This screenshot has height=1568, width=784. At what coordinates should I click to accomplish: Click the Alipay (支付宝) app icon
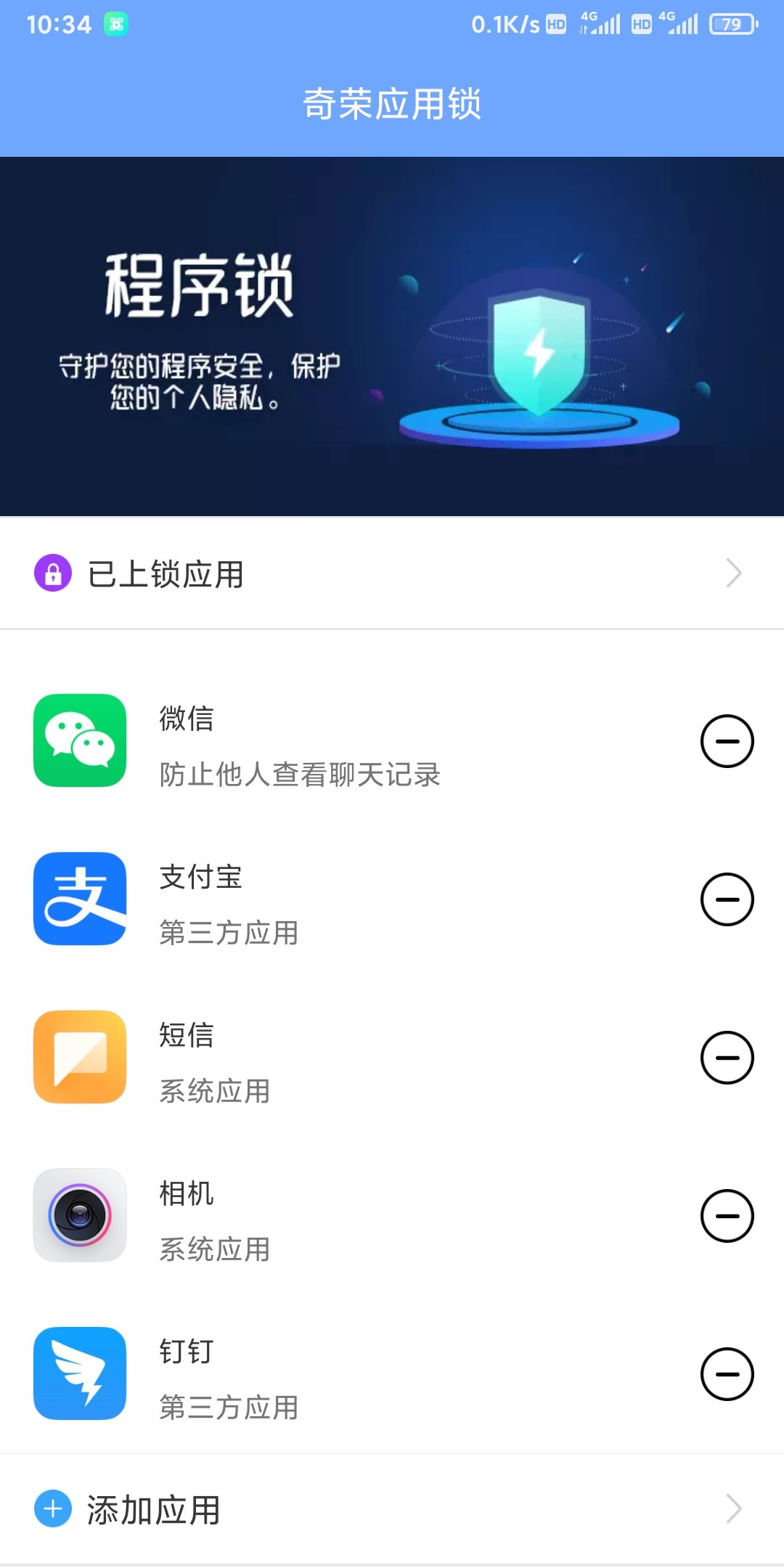[x=79, y=900]
